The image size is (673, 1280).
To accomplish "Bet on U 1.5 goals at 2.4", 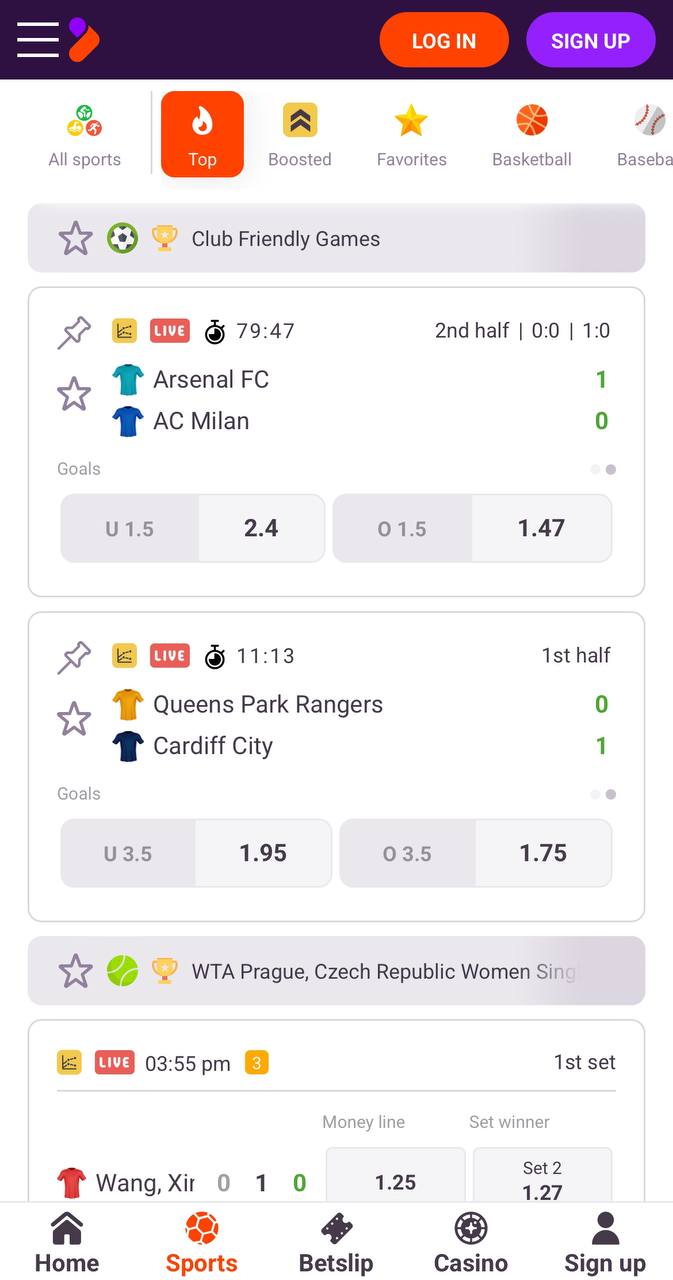I will click(193, 528).
